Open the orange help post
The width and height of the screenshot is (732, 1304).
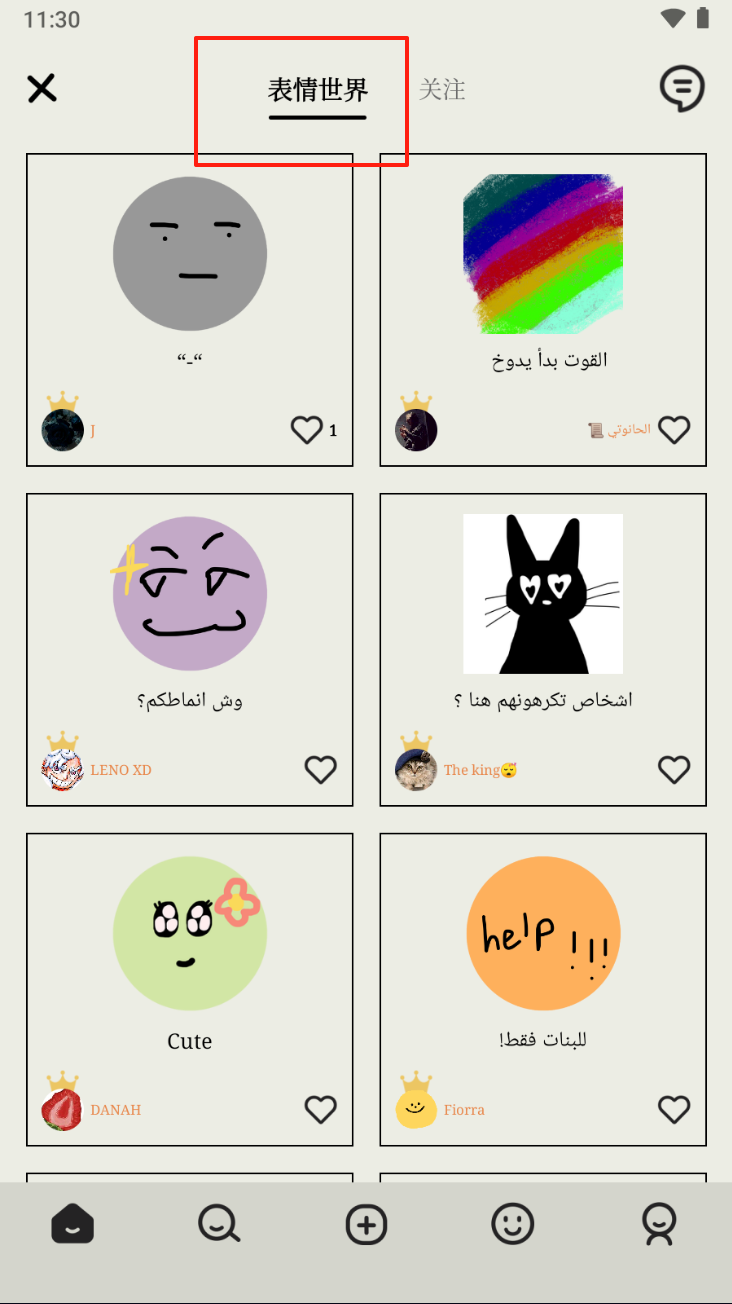pyautogui.click(x=543, y=934)
